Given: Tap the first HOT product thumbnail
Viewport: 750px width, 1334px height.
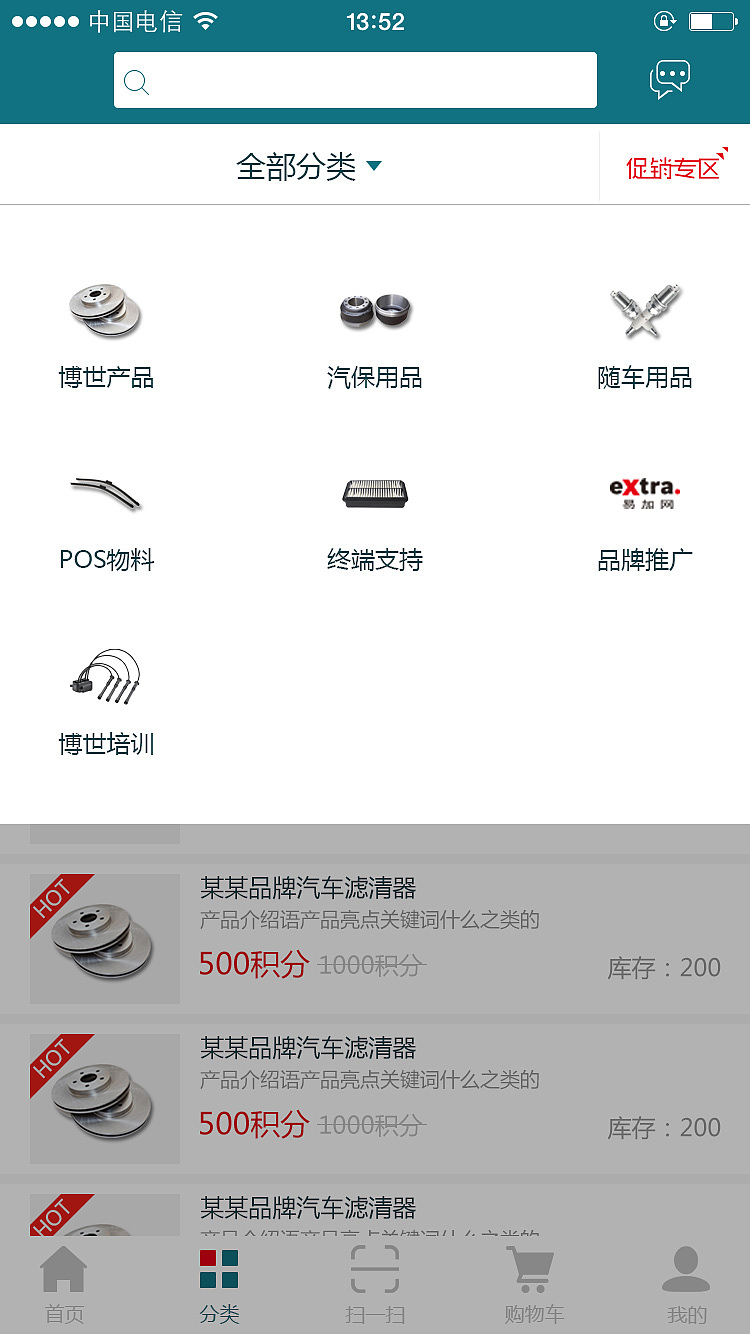Looking at the screenshot, I should tap(104, 938).
